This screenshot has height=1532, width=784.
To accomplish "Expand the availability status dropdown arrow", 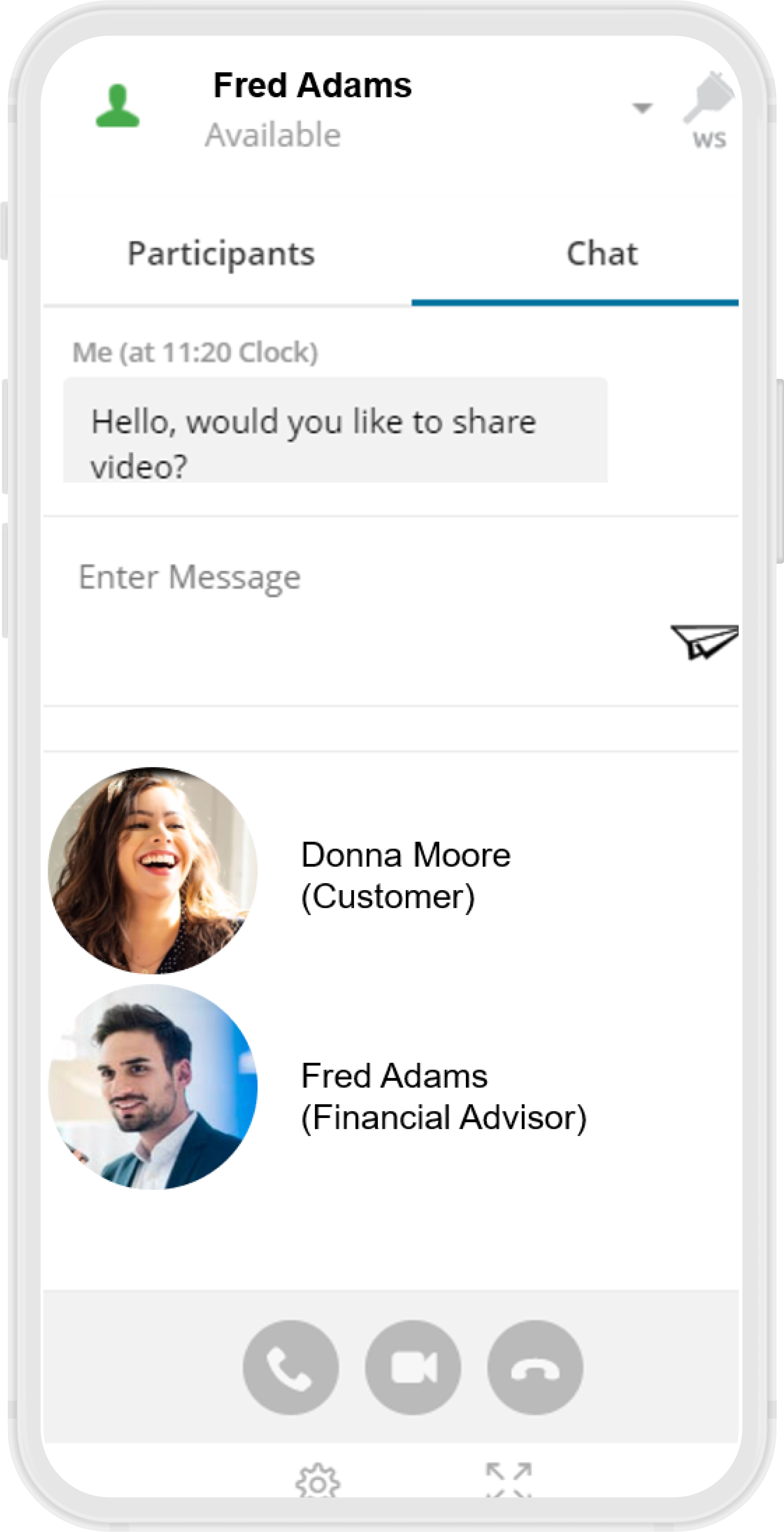I will pos(642,108).
